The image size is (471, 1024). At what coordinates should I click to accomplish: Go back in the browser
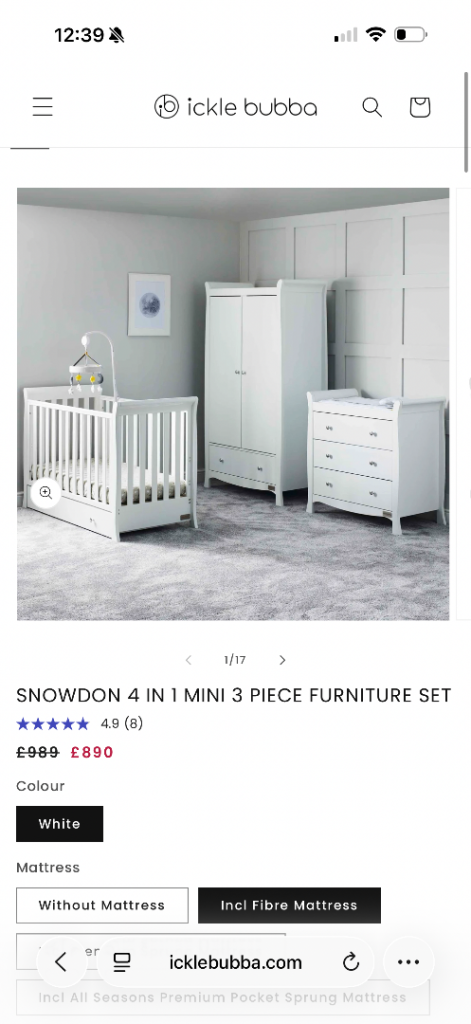[x=61, y=962]
